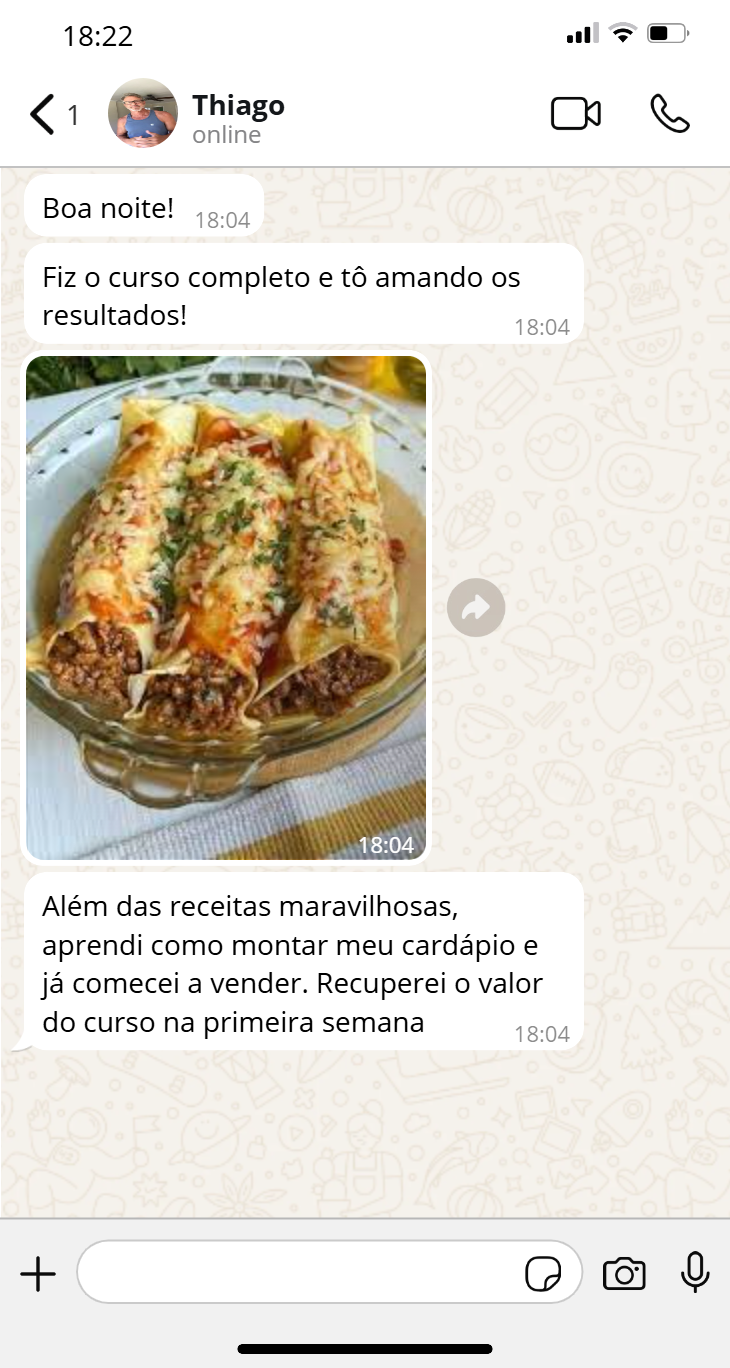Image resolution: width=730 pixels, height=1368 pixels.
Task: Open the camera to take a photo
Action: 624,1274
